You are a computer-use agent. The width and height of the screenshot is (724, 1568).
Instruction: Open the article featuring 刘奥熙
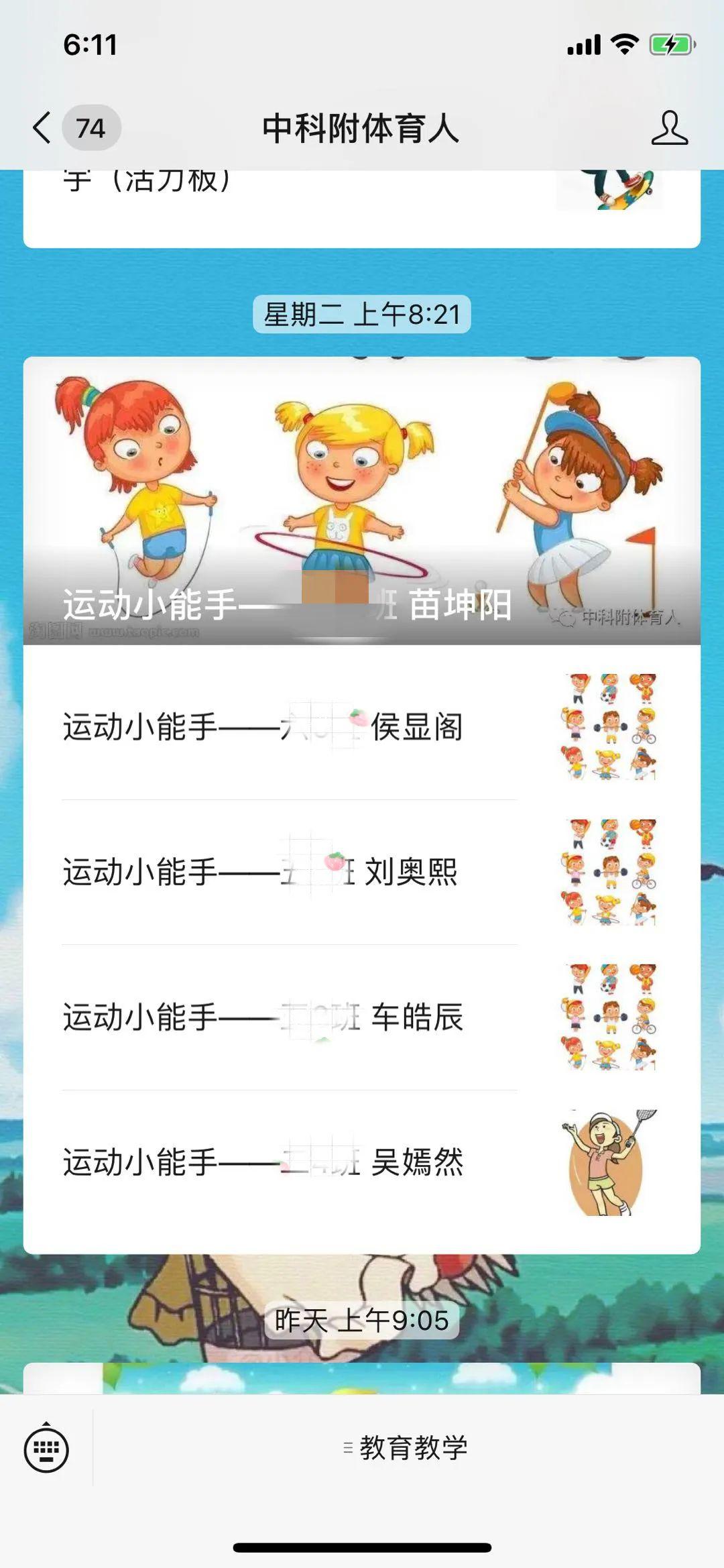pyautogui.click(x=362, y=872)
